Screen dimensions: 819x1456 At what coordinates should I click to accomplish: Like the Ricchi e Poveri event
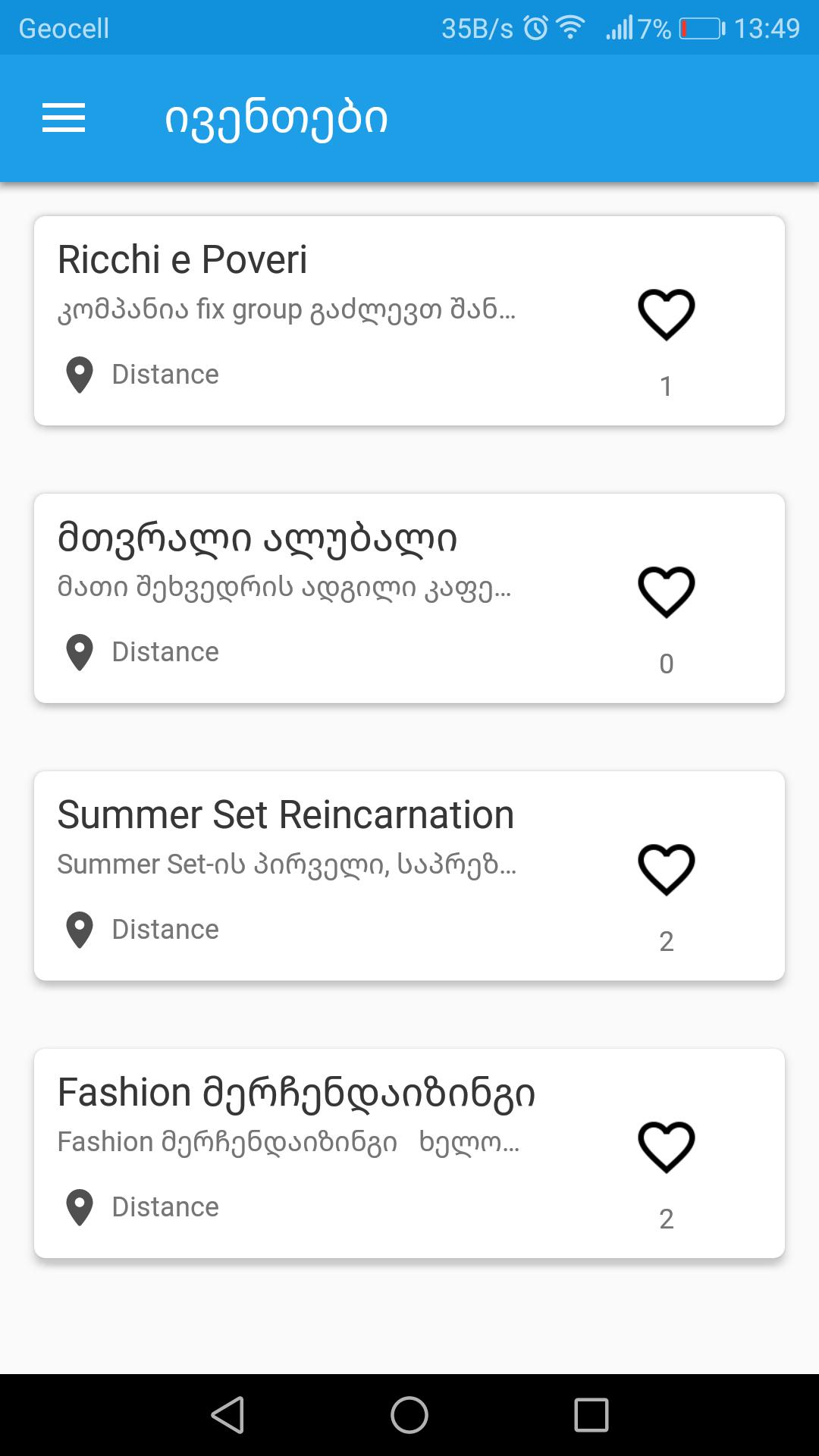666,312
